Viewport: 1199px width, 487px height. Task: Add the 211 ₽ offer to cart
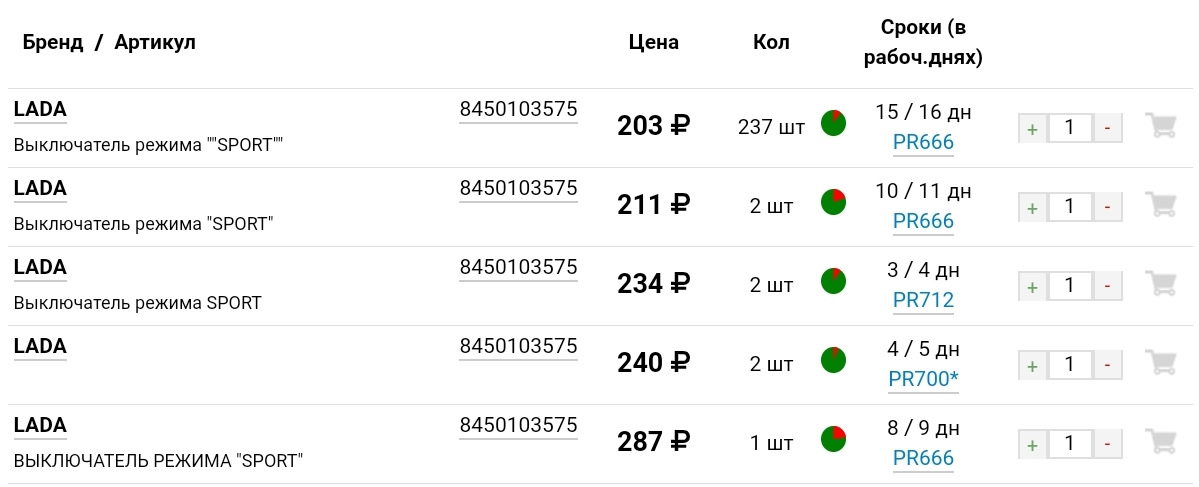tap(1161, 206)
